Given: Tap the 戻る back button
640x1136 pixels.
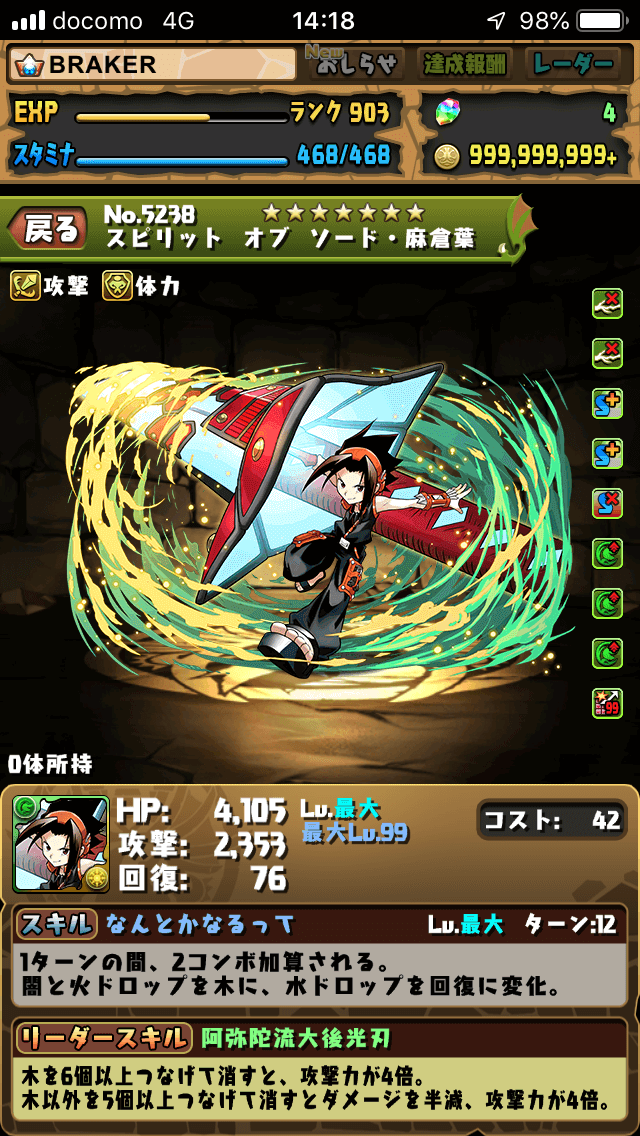Looking at the screenshot, I should point(52,230).
